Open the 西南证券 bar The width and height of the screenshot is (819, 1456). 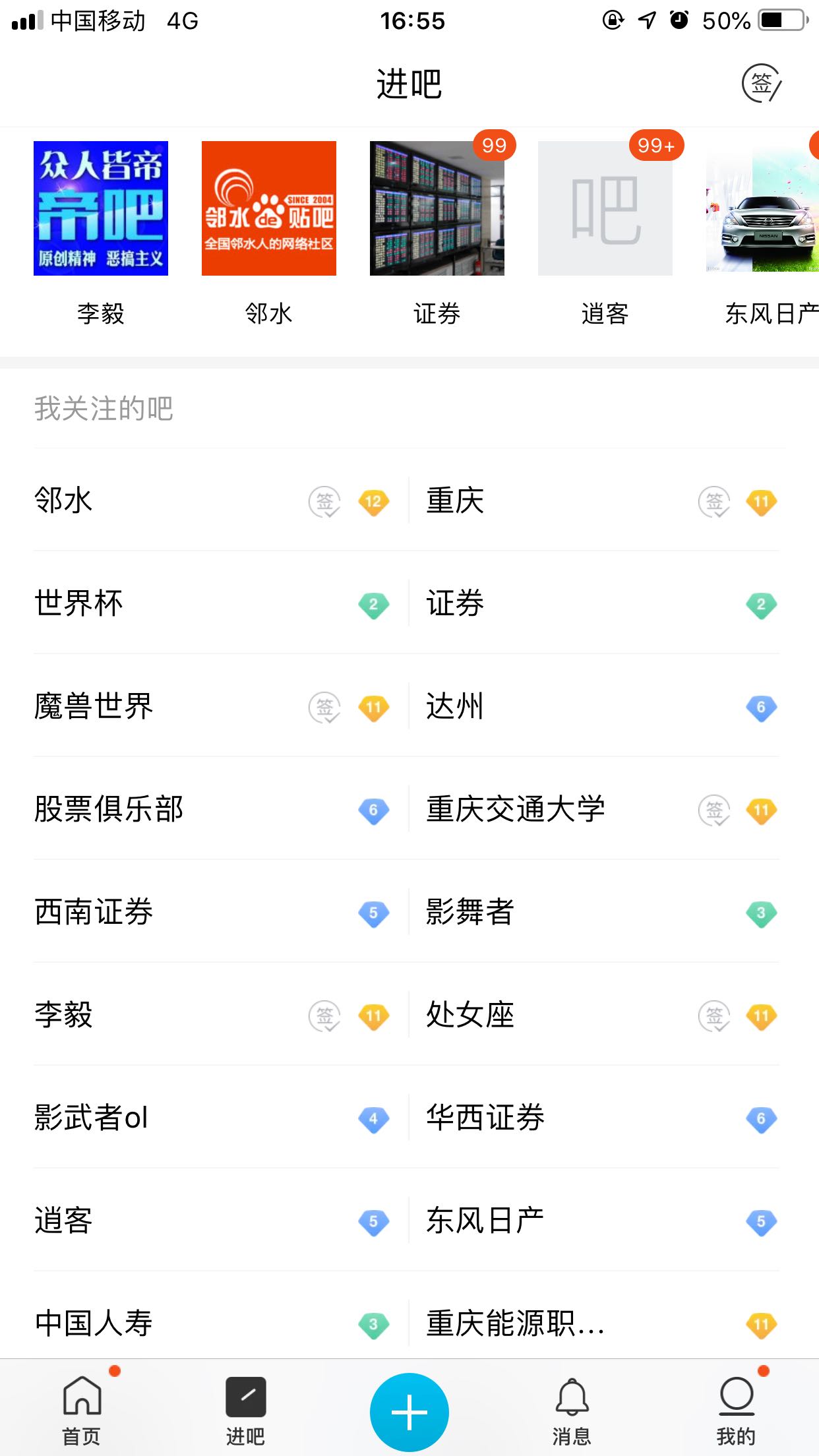pyautogui.click(x=94, y=912)
